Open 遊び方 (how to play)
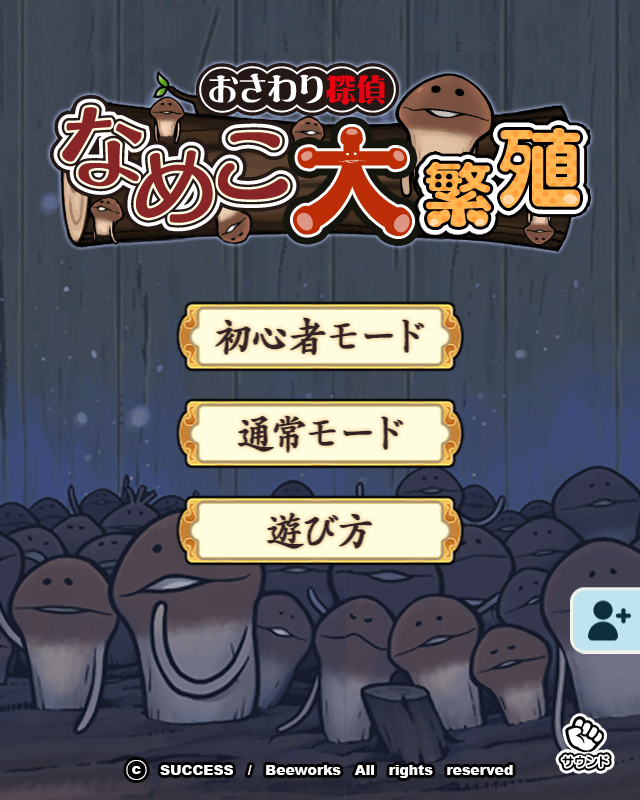Image resolution: width=640 pixels, height=800 pixels. (319, 531)
